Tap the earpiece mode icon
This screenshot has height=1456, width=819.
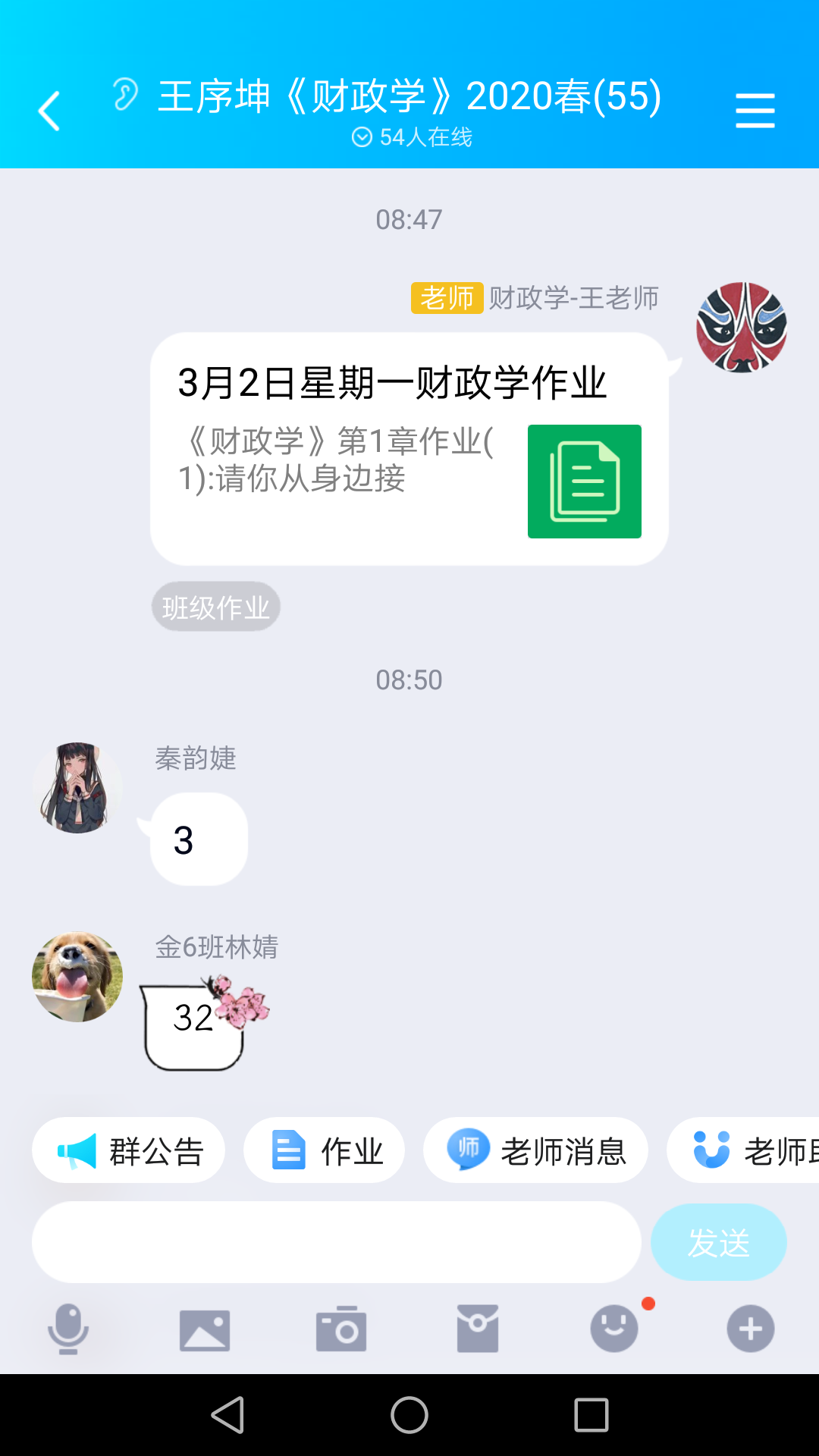coord(126,95)
